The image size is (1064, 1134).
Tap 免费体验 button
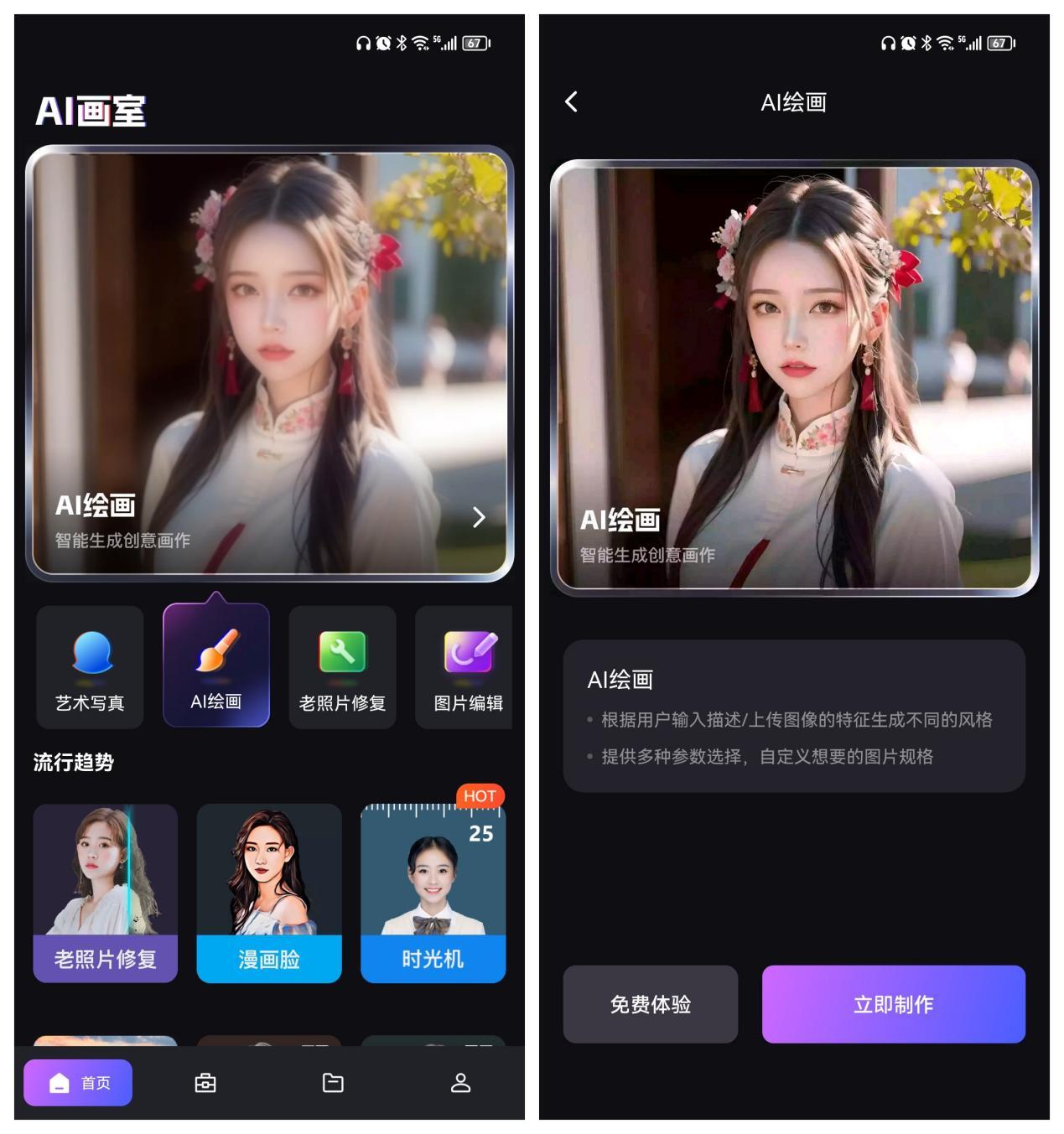click(x=650, y=1004)
